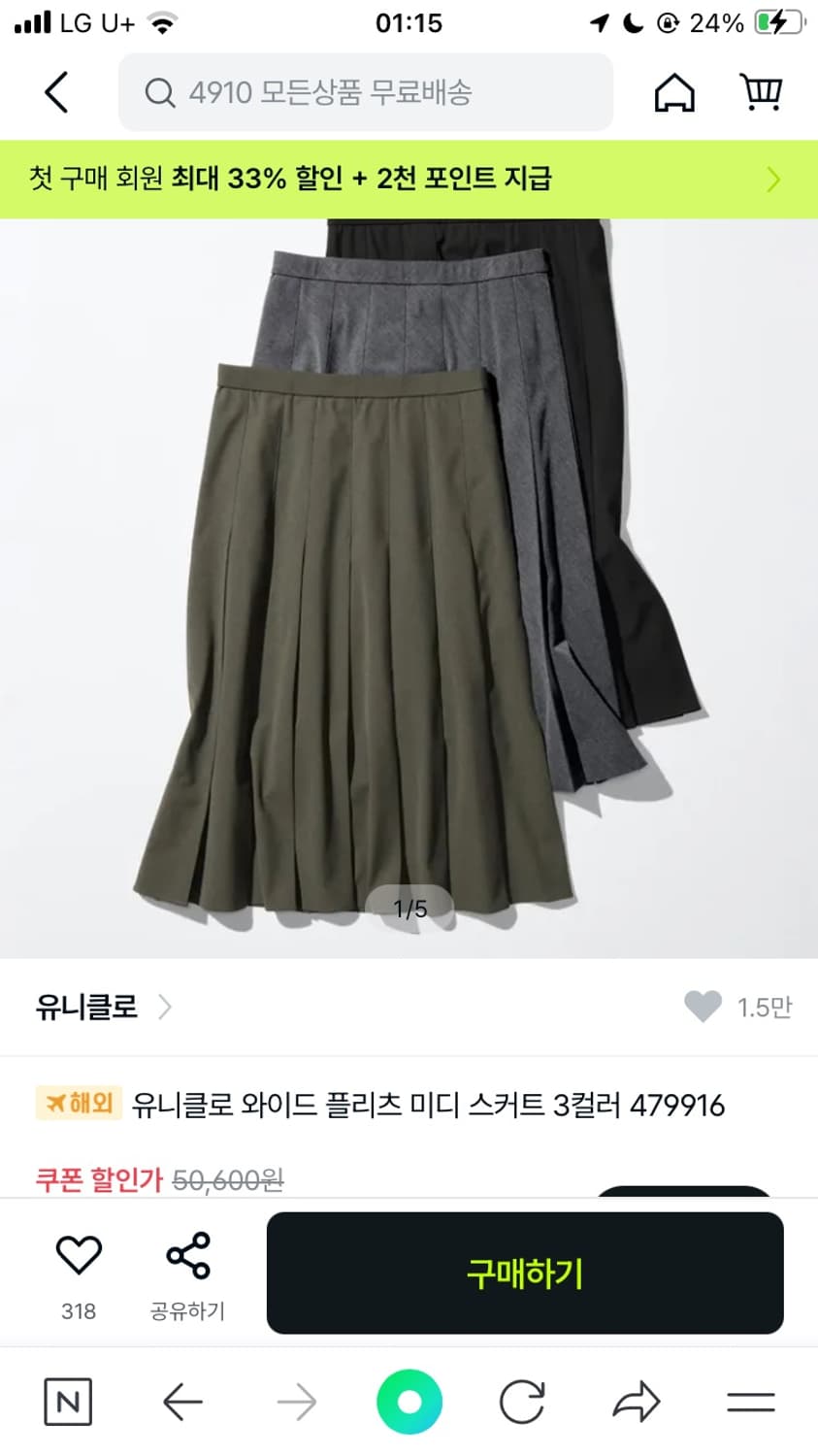The height and width of the screenshot is (1456, 818).
Task: Tap the green circle home button
Action: (x=409, y=1401)
